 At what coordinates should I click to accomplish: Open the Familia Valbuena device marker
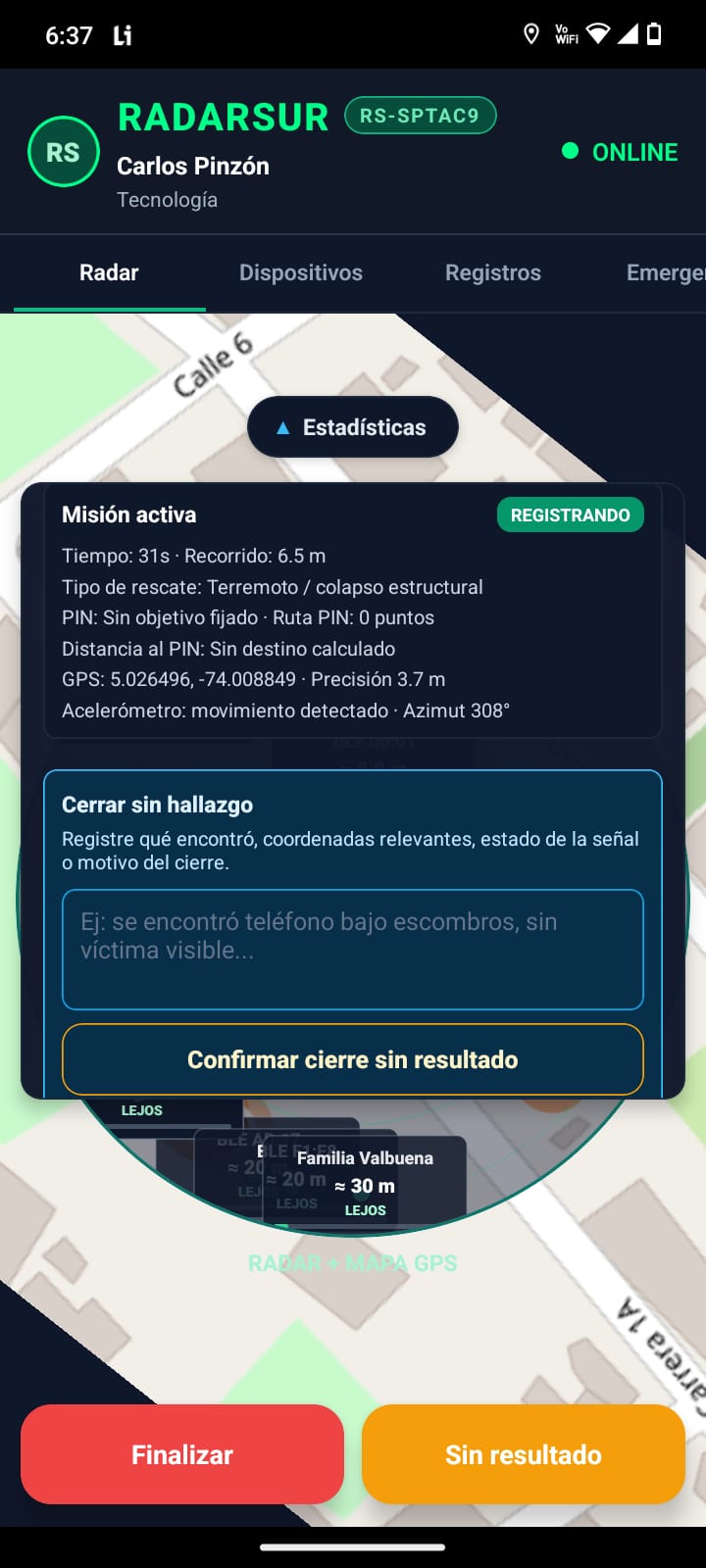tap(365, 1183)
